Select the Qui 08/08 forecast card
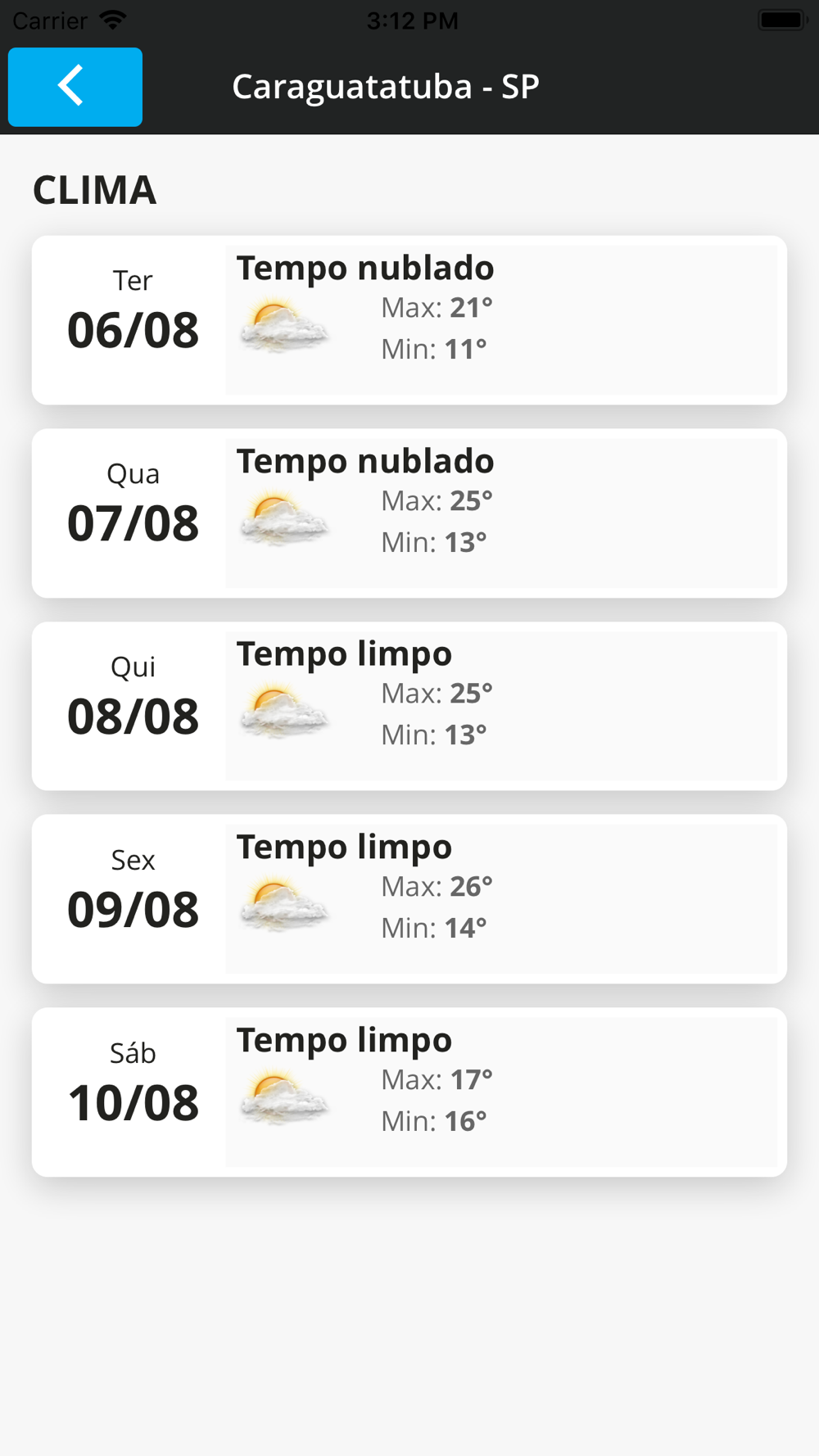Screen dimensions: 819x1456 (x=409, y=706)
